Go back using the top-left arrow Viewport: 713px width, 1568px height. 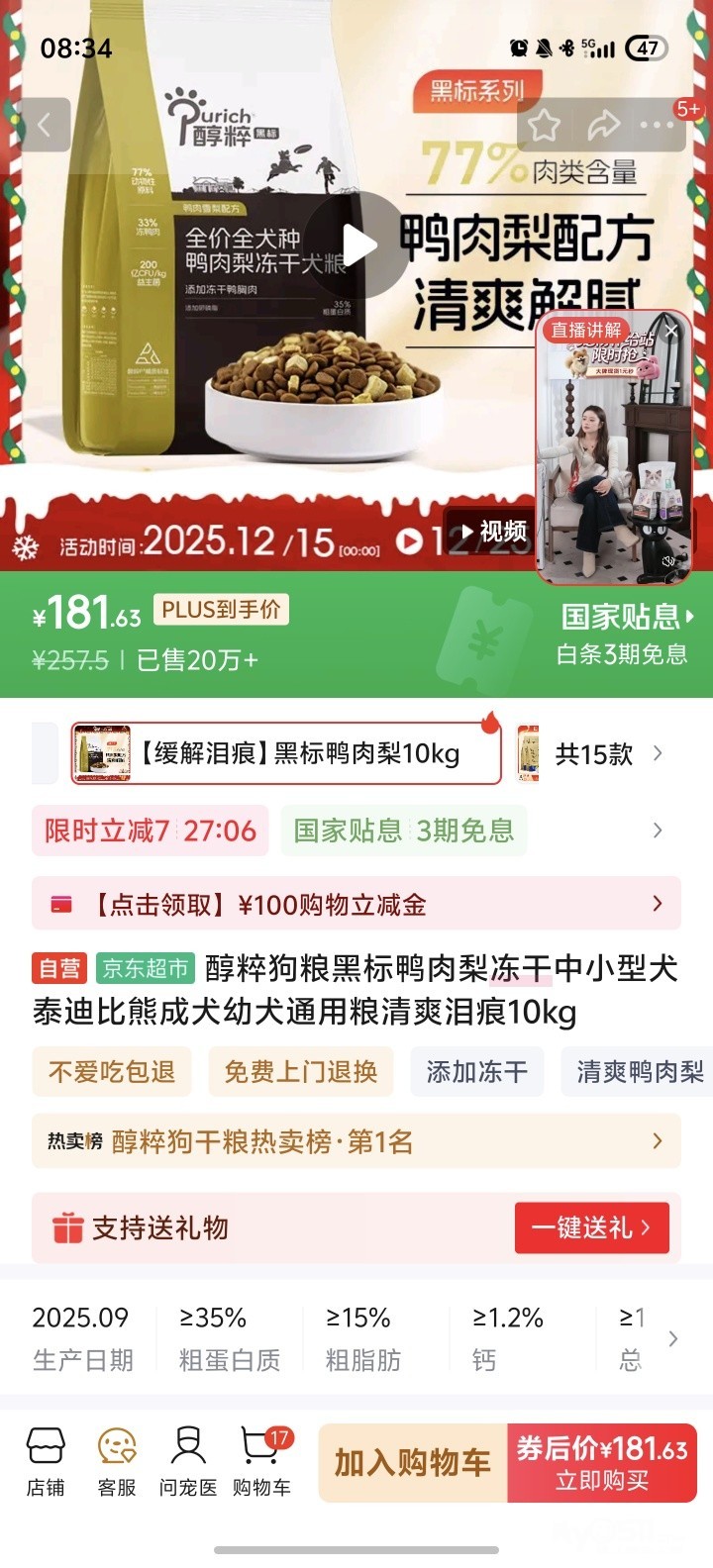point(43,126)
